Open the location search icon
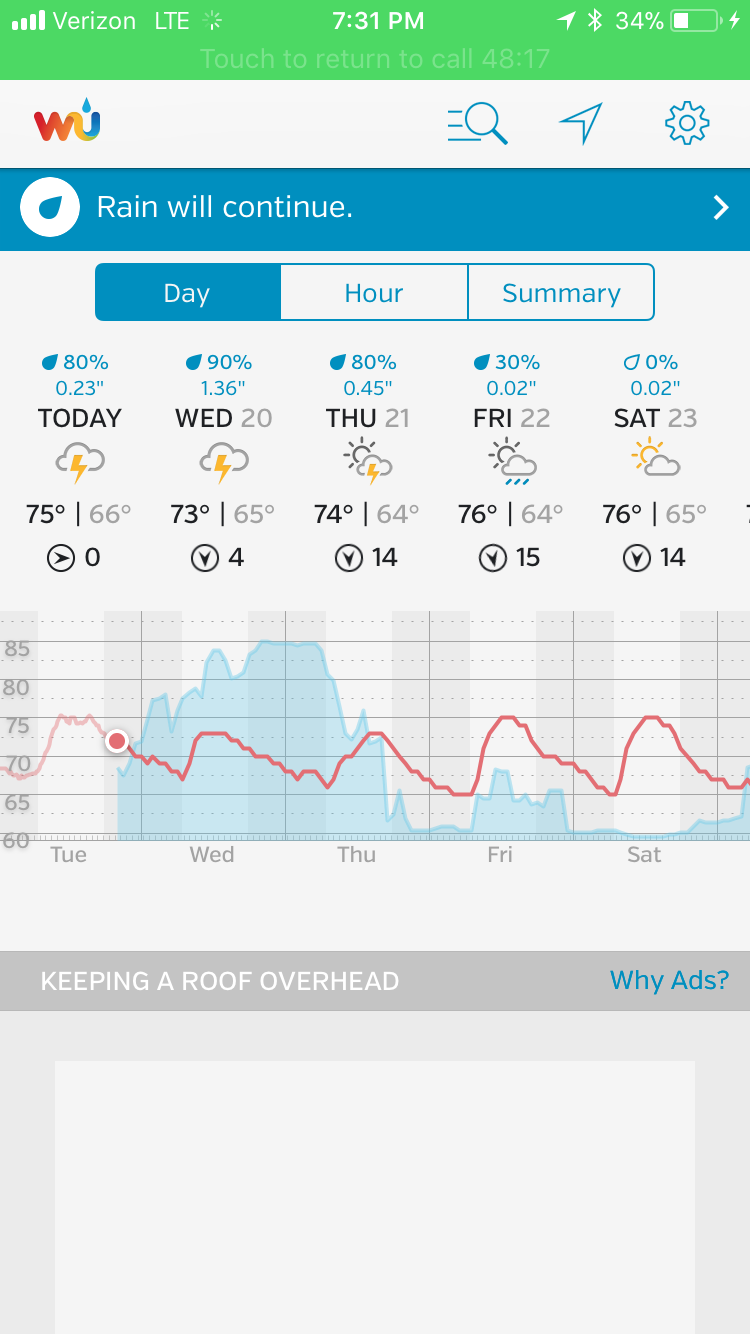 coord(477,124)
